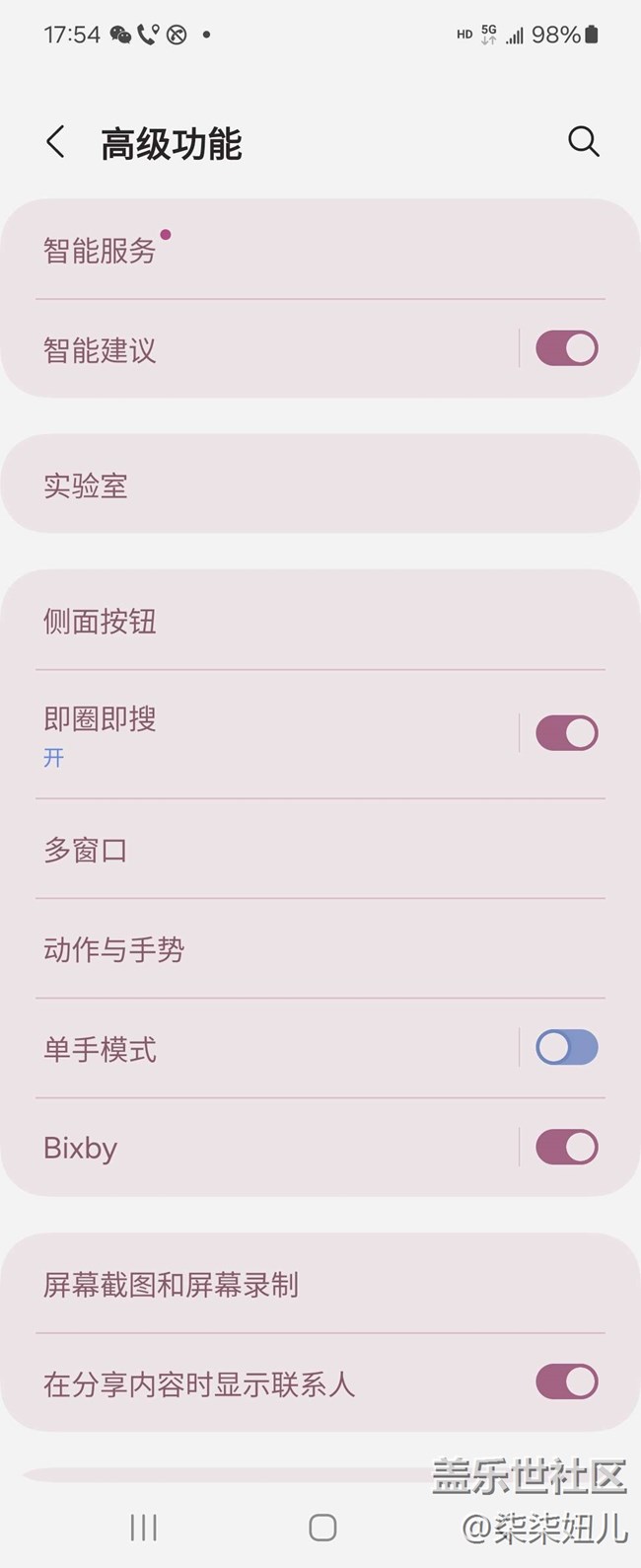This screenshot has width=641, height=1568.
Task: Open 侧面按钮 settings
Action: tap(100, 622)
